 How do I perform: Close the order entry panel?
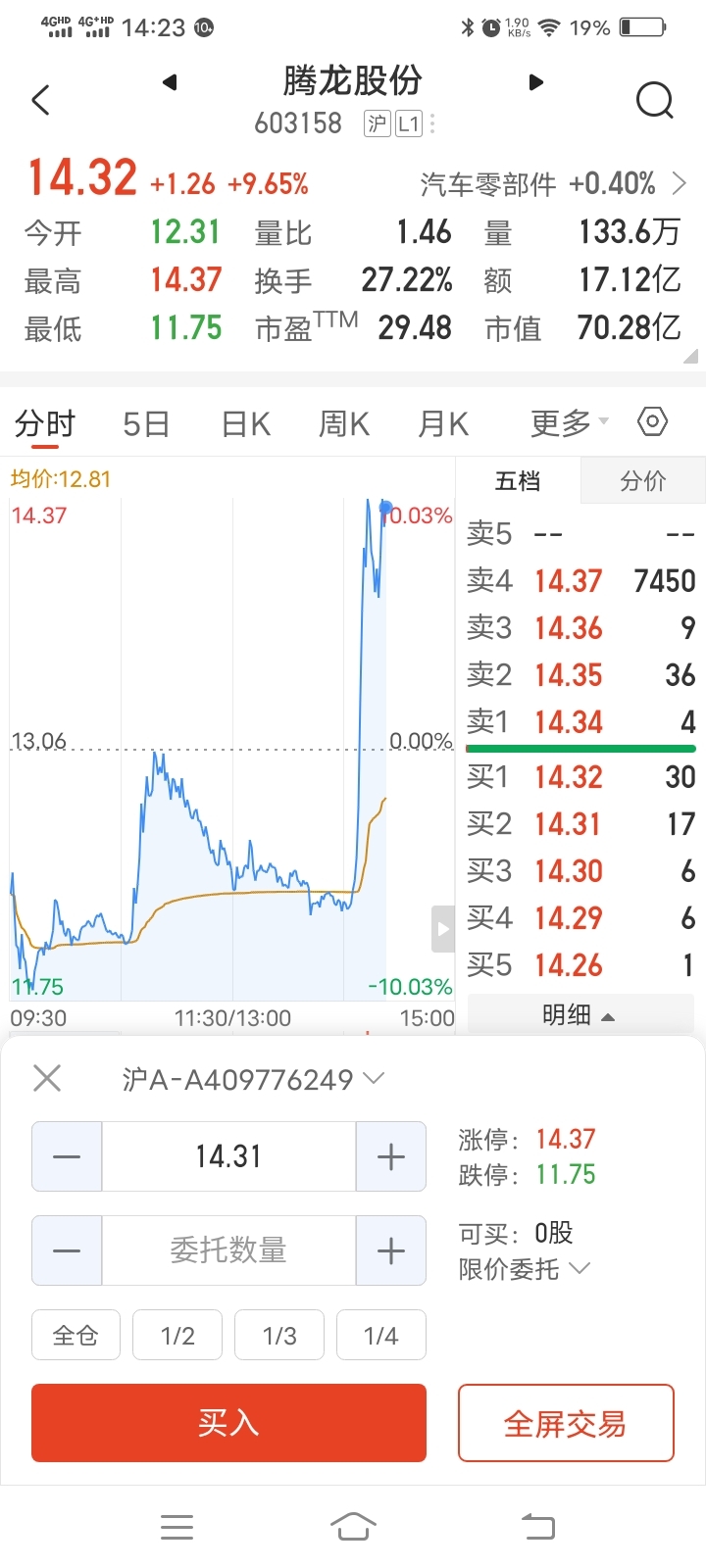tap(47, 1079)
